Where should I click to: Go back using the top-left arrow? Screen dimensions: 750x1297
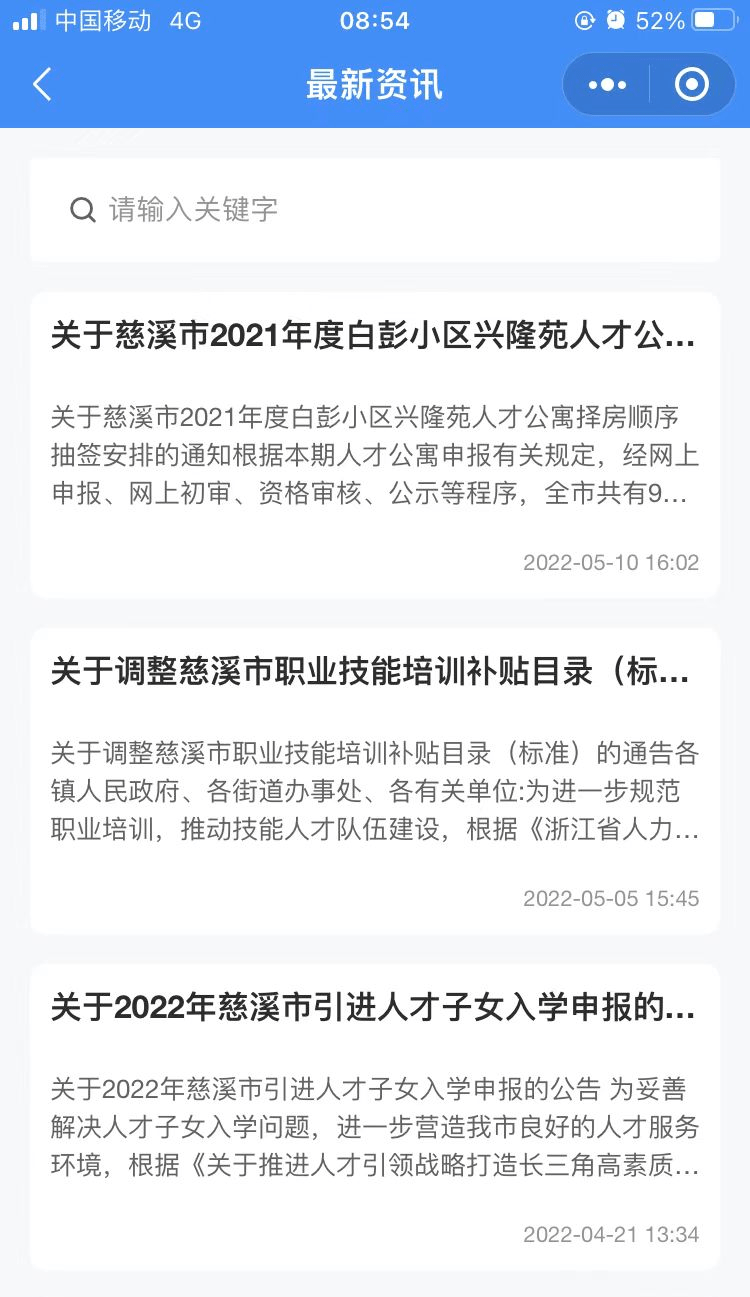[x=42, y=85]
